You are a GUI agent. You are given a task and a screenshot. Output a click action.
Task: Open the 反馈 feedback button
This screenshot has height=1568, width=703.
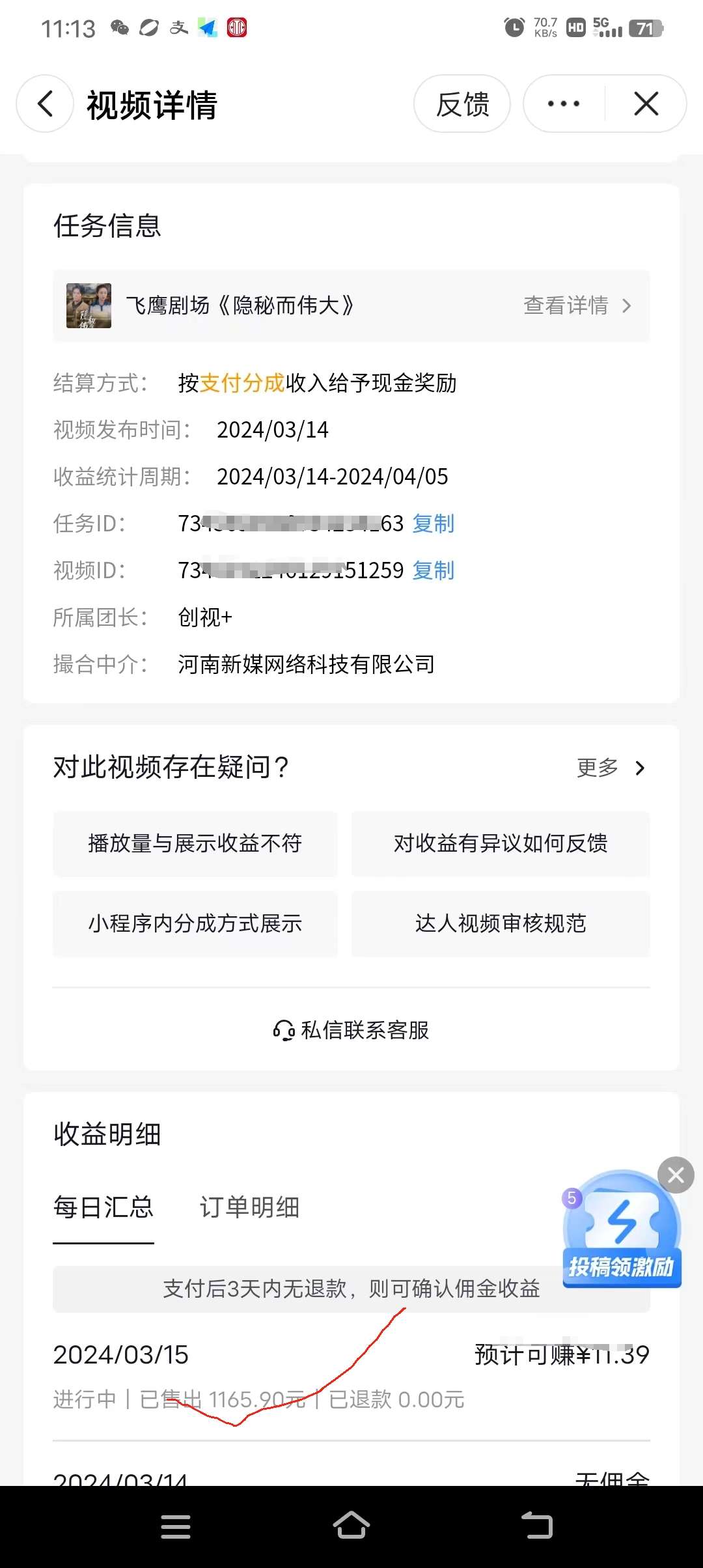point(462,104)
